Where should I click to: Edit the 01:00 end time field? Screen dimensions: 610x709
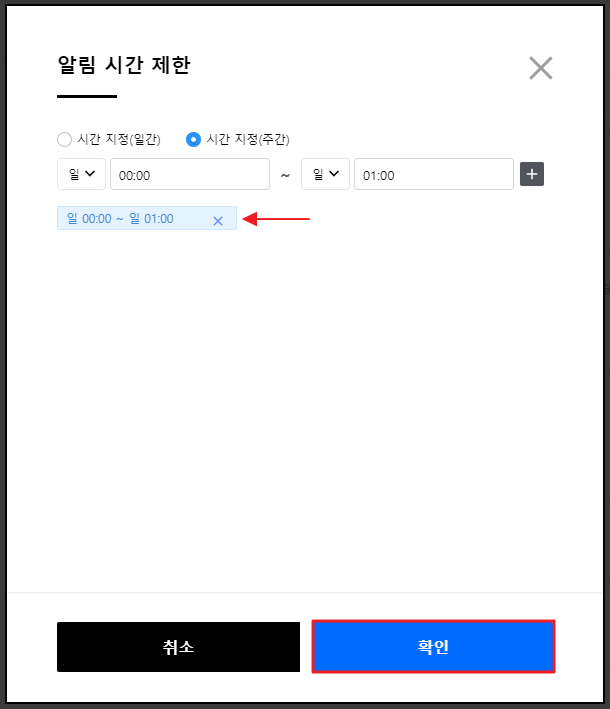click(x=433, y=175)
